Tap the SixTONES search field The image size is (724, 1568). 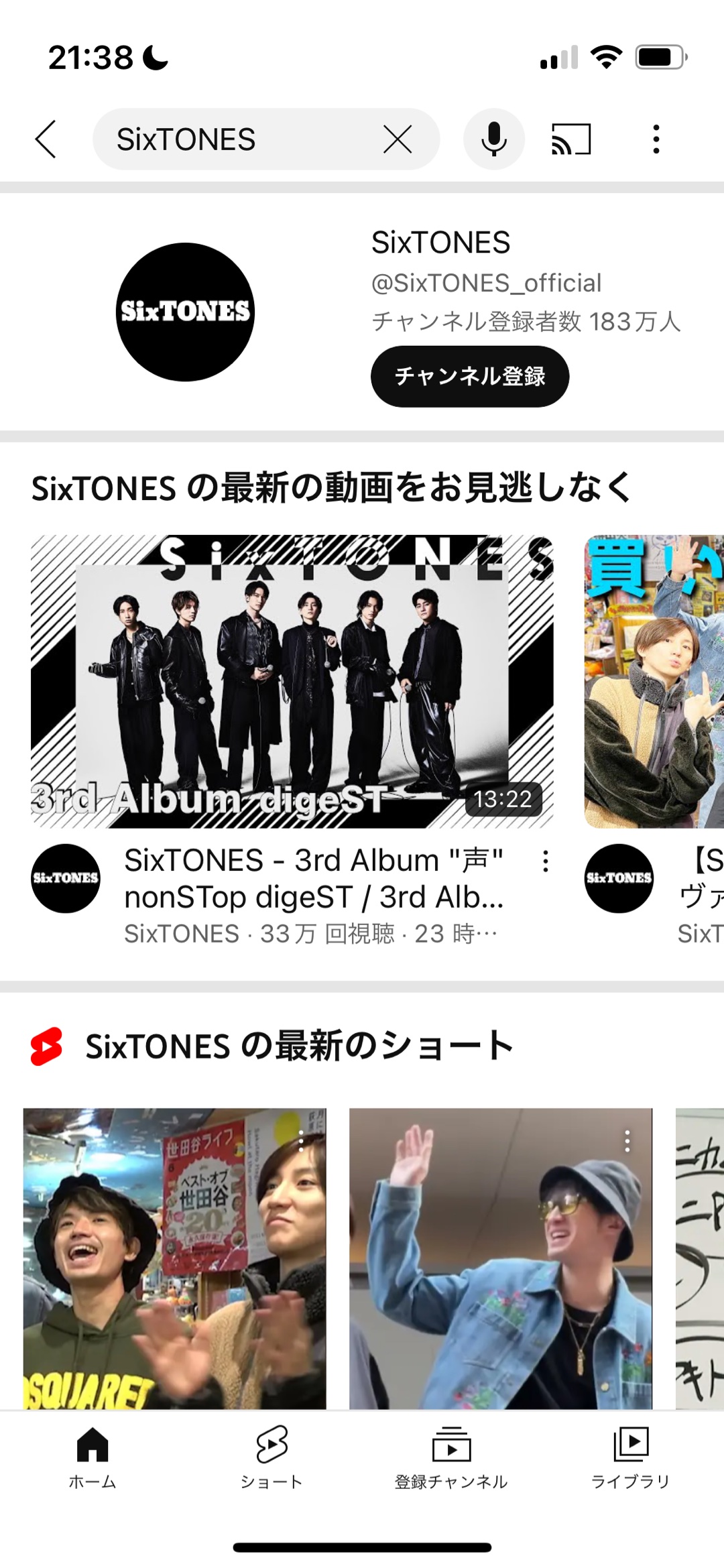(241, 139)
